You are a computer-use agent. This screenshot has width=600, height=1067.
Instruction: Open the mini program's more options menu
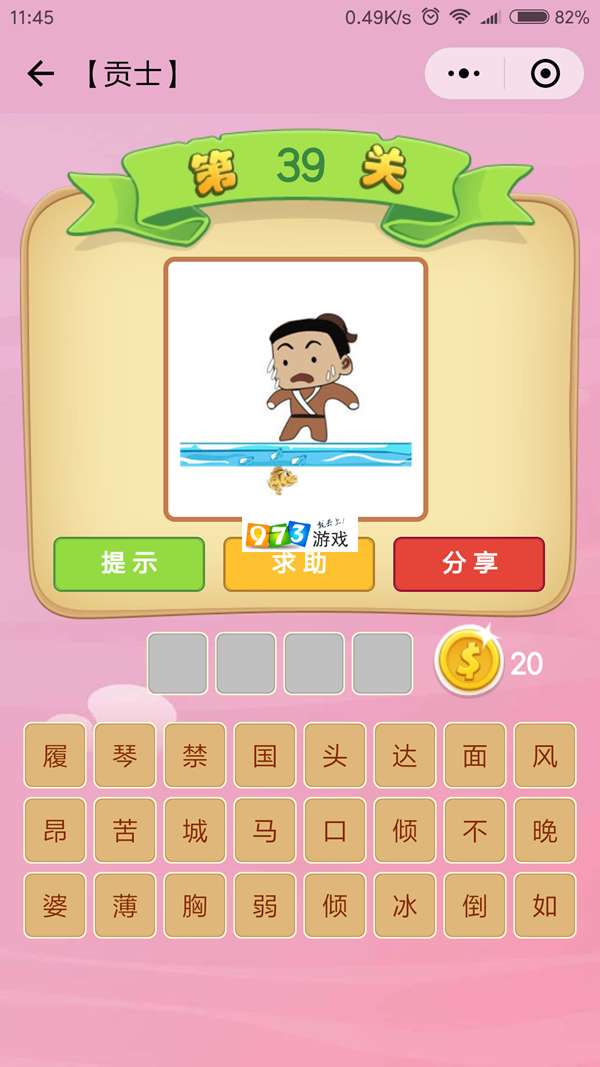coord(464,74)
